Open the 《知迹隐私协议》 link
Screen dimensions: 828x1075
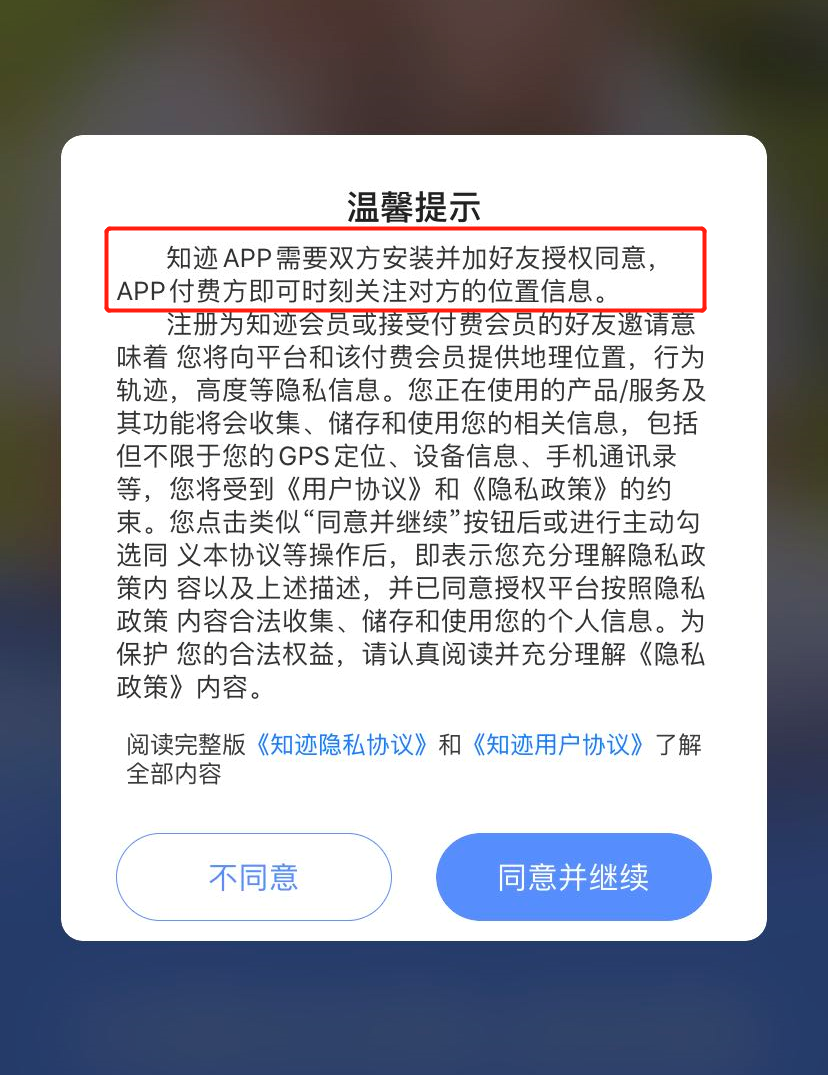pyautogui.click(x=343, y=745)
